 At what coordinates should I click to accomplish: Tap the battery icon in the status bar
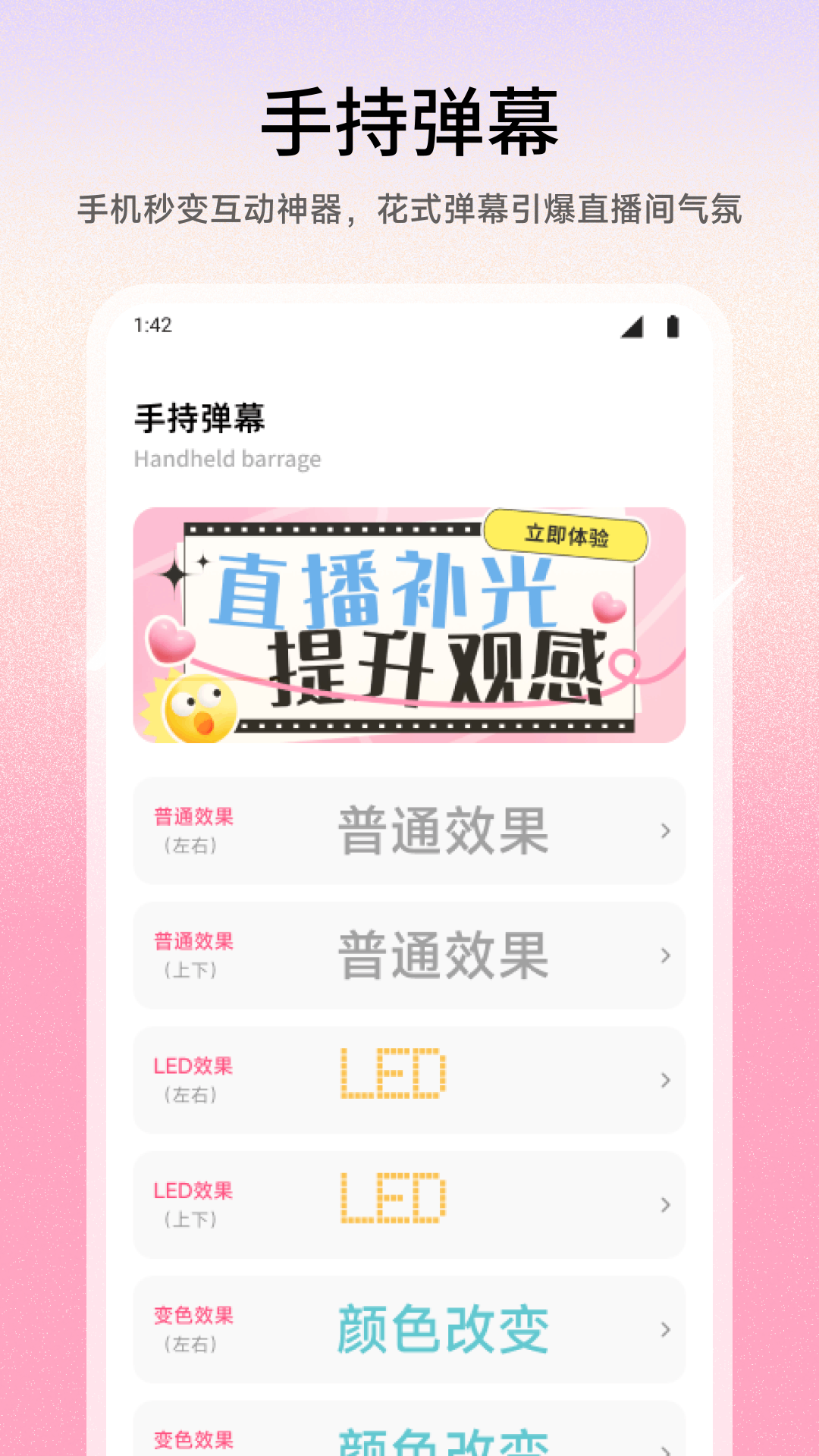(670, 325)
